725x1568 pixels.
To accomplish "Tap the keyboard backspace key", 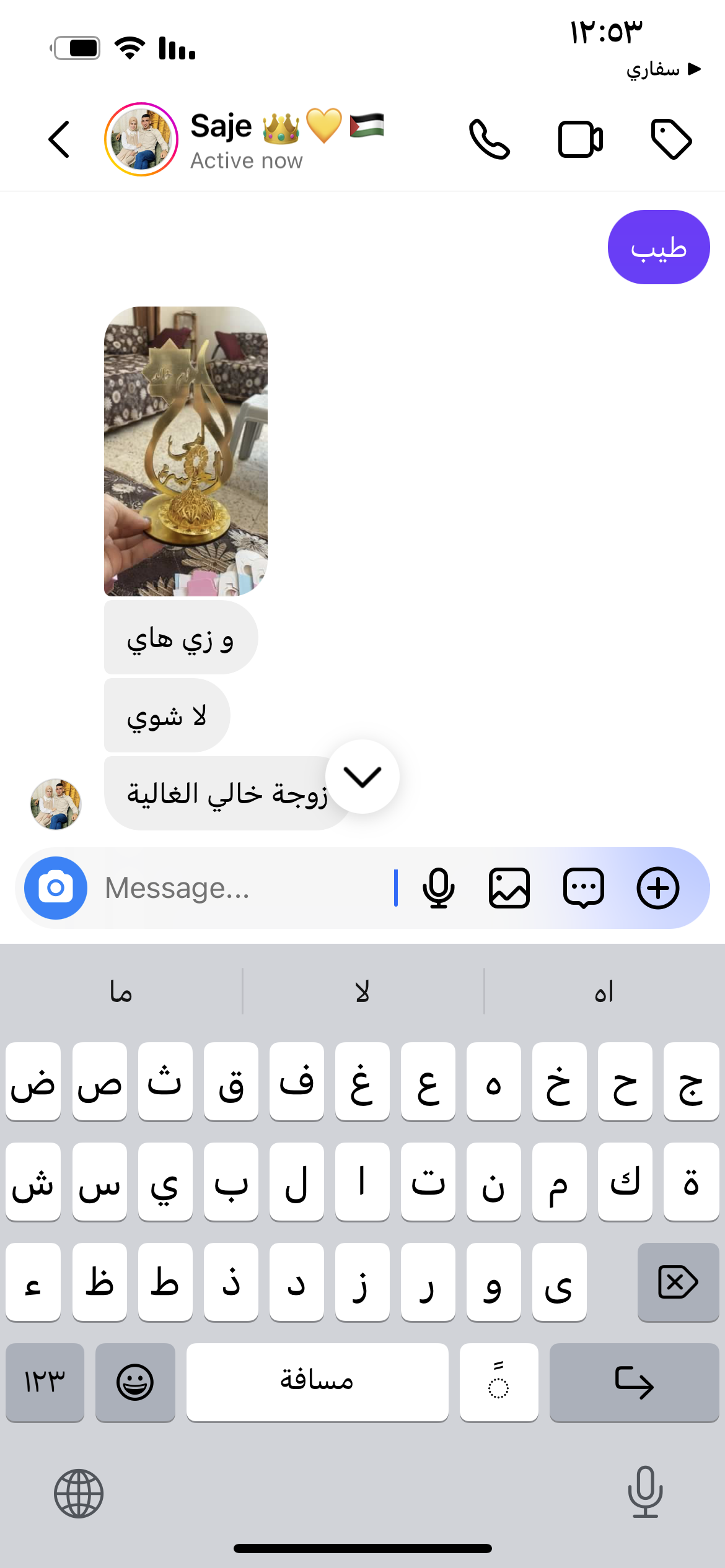I will coord(678,1282).
